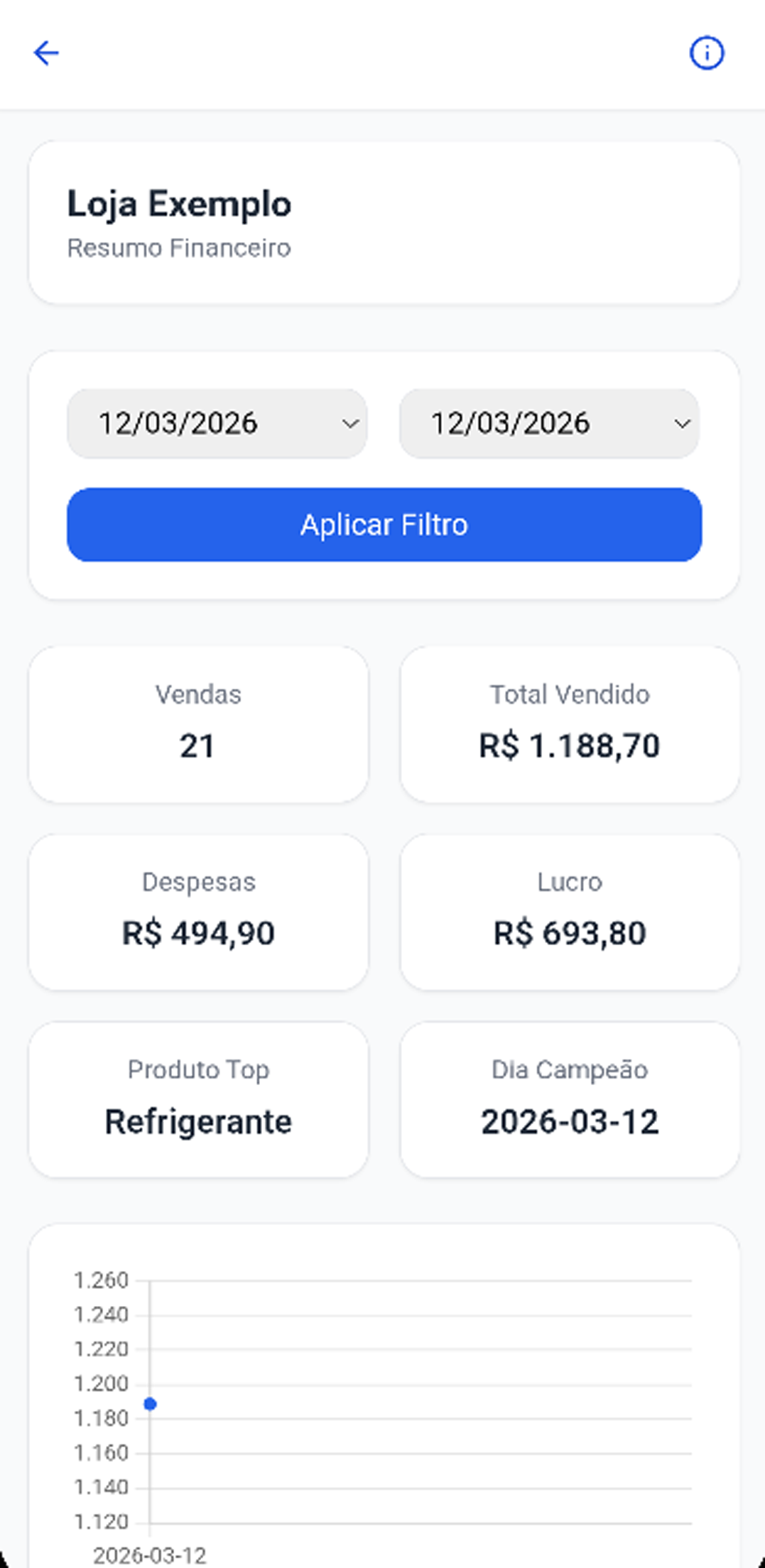
Task: Go back using the arrow icon
Action: 46,53
